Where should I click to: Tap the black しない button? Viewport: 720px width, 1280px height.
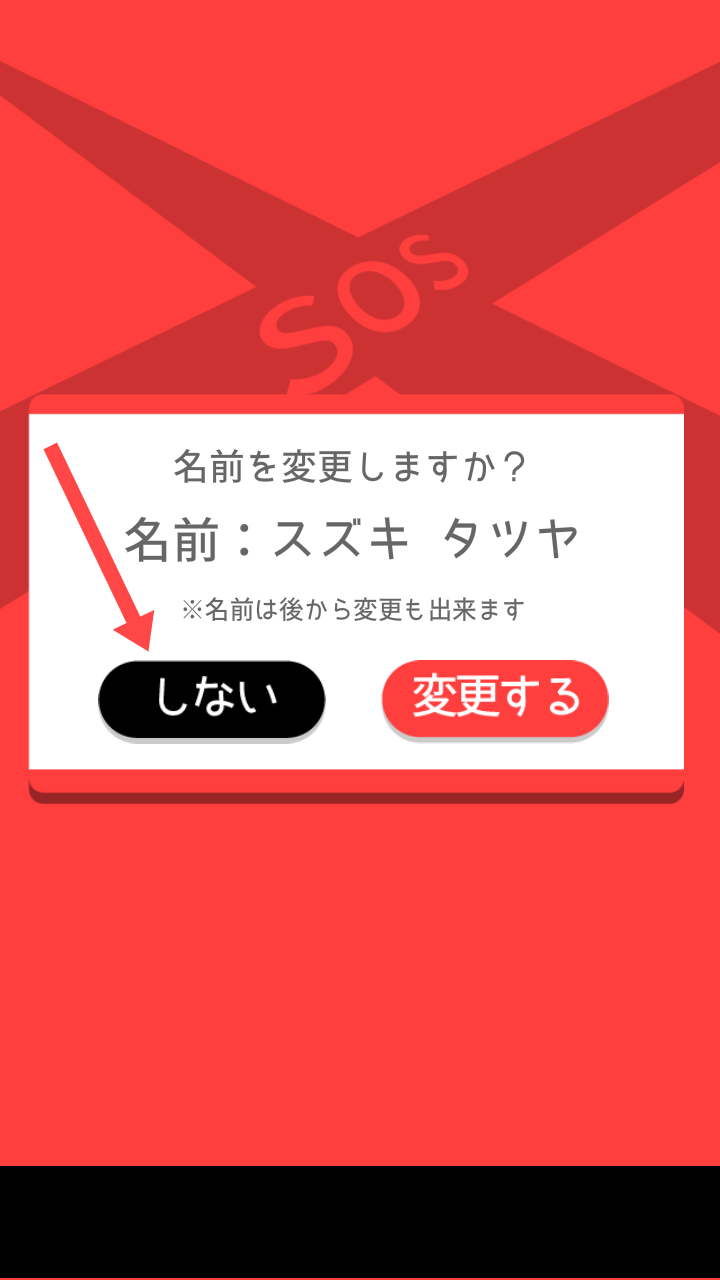point(211,699)
